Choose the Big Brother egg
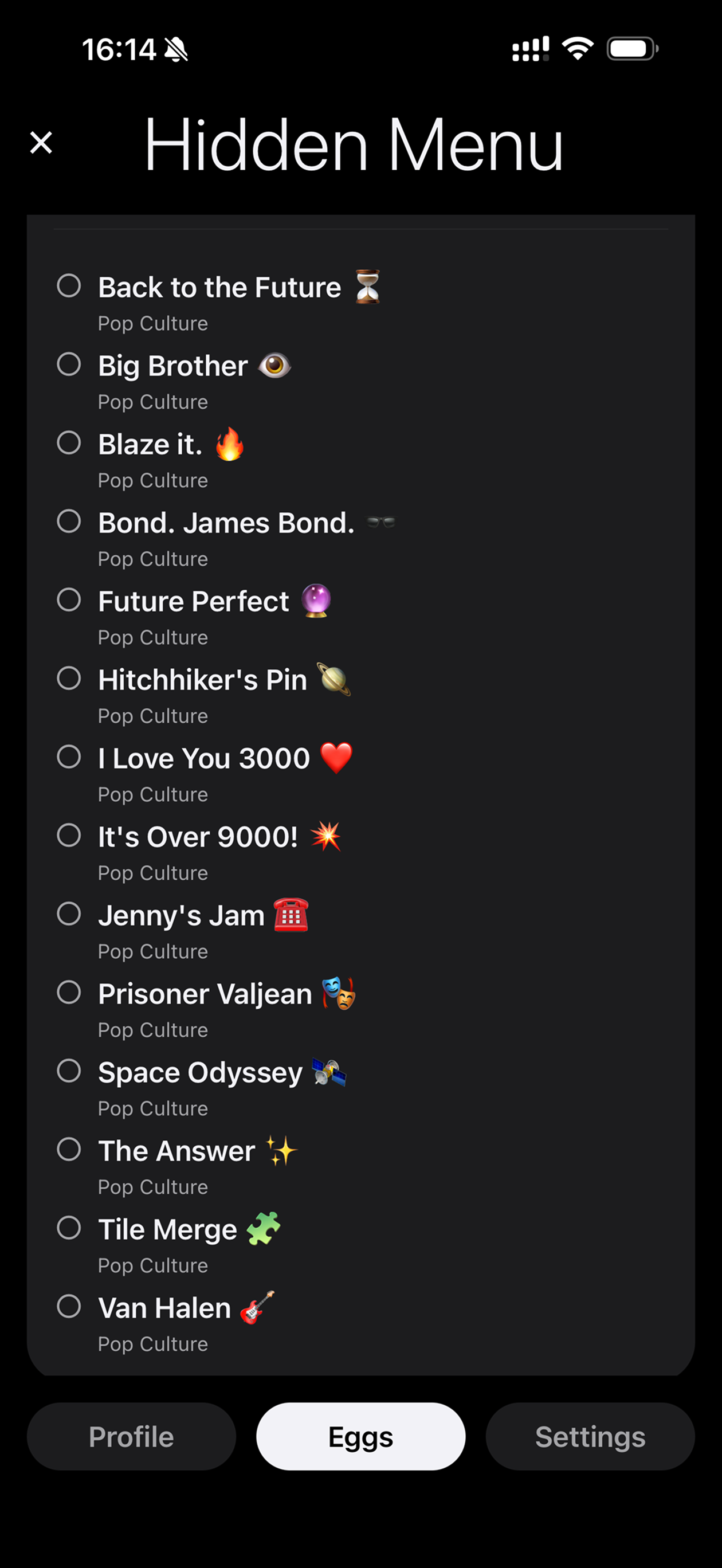This screenshot has height=1568, width=722. click(x=69, y=364)
